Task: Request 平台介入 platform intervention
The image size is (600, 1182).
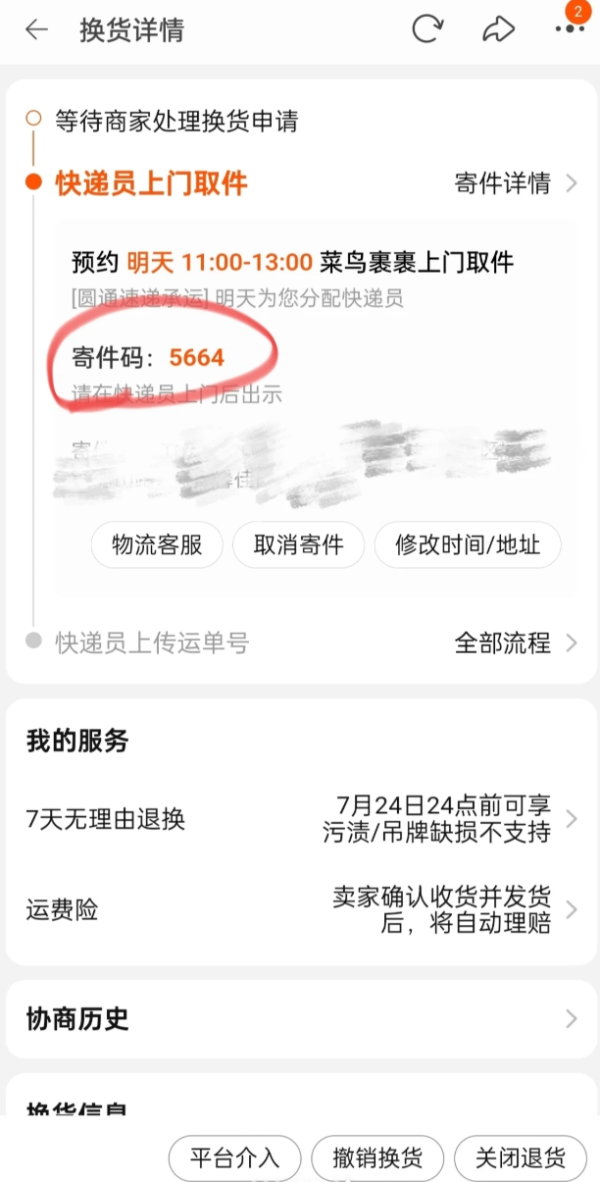Action: pos(234,1158)
